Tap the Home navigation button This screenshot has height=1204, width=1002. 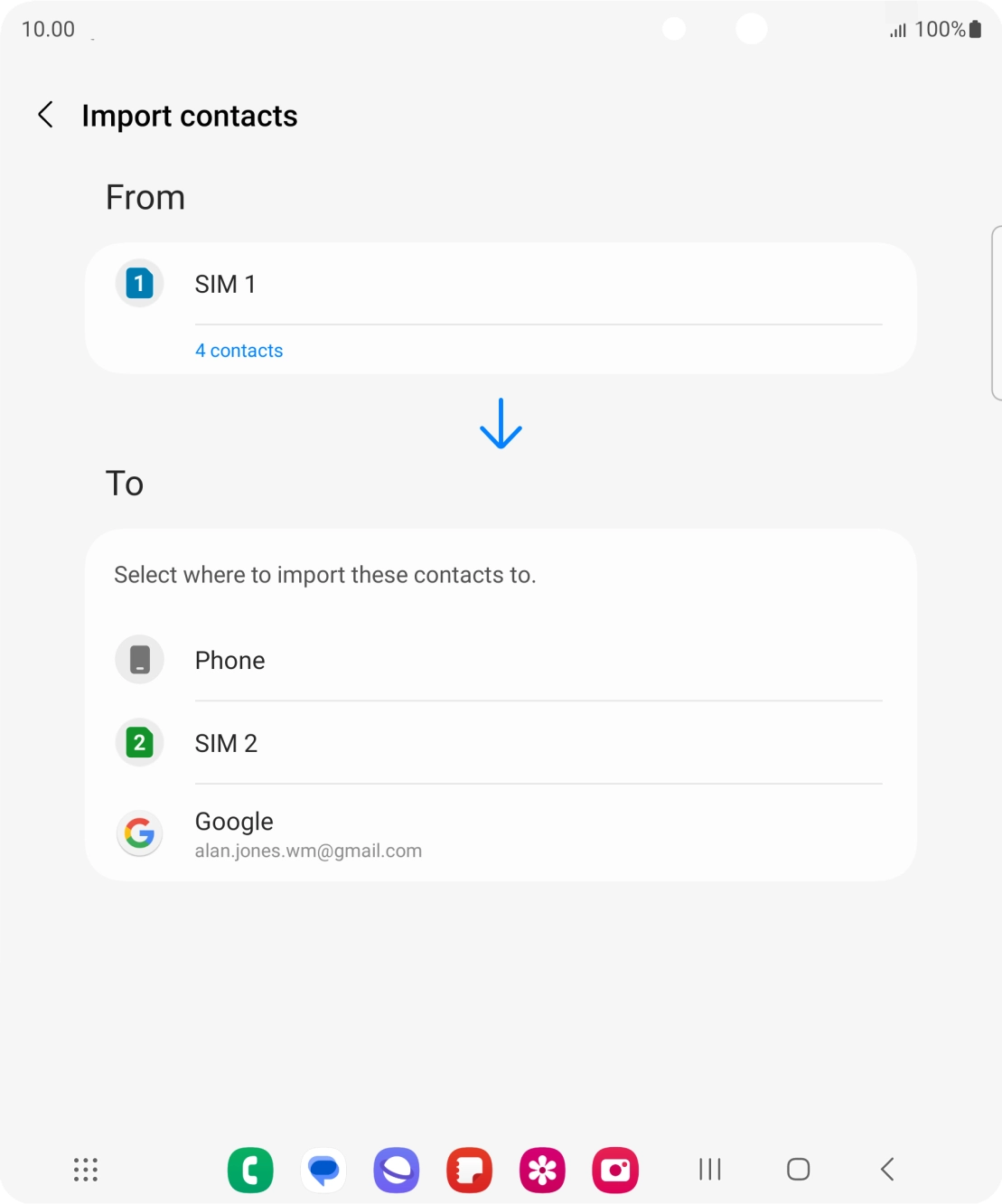click(x=798, y=1169)
